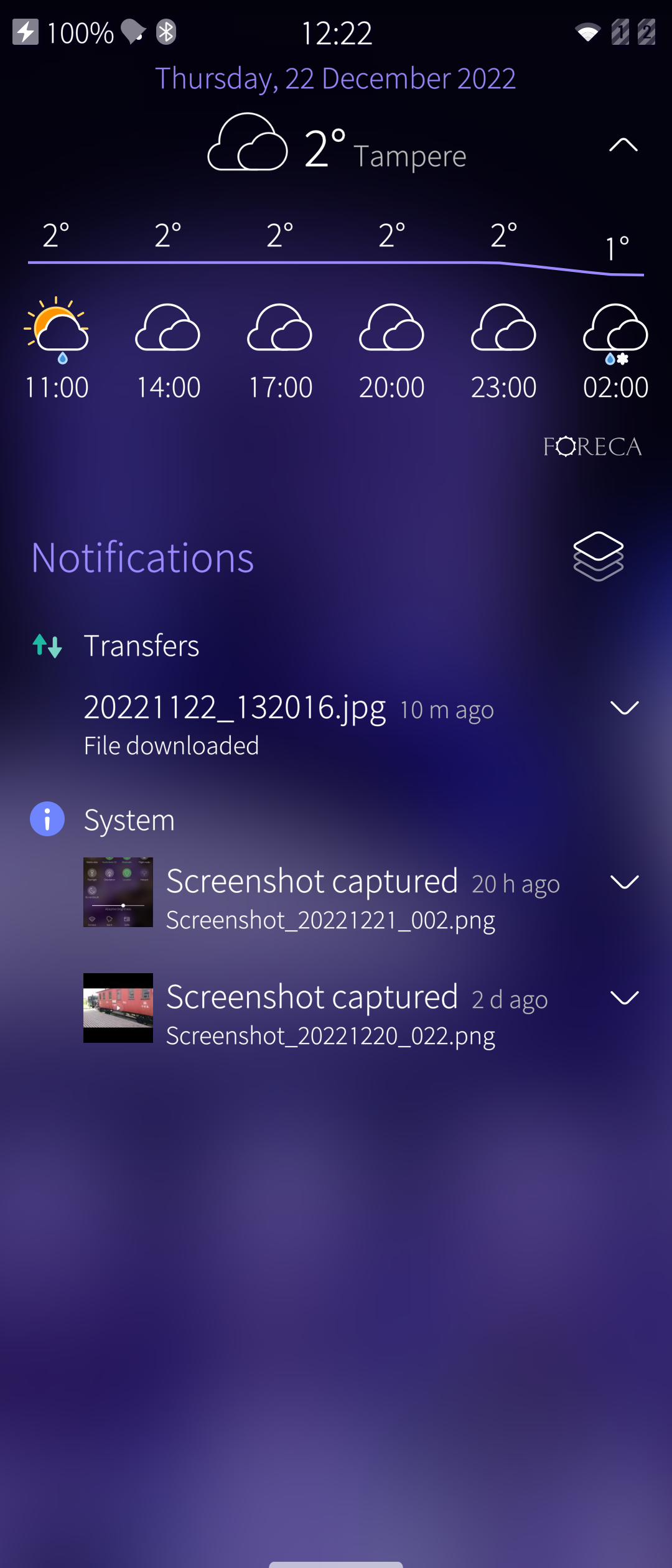The image size is (672, 1568).
Task: Collapse the Tampere weather forecast
Action: tap(623, 146)
